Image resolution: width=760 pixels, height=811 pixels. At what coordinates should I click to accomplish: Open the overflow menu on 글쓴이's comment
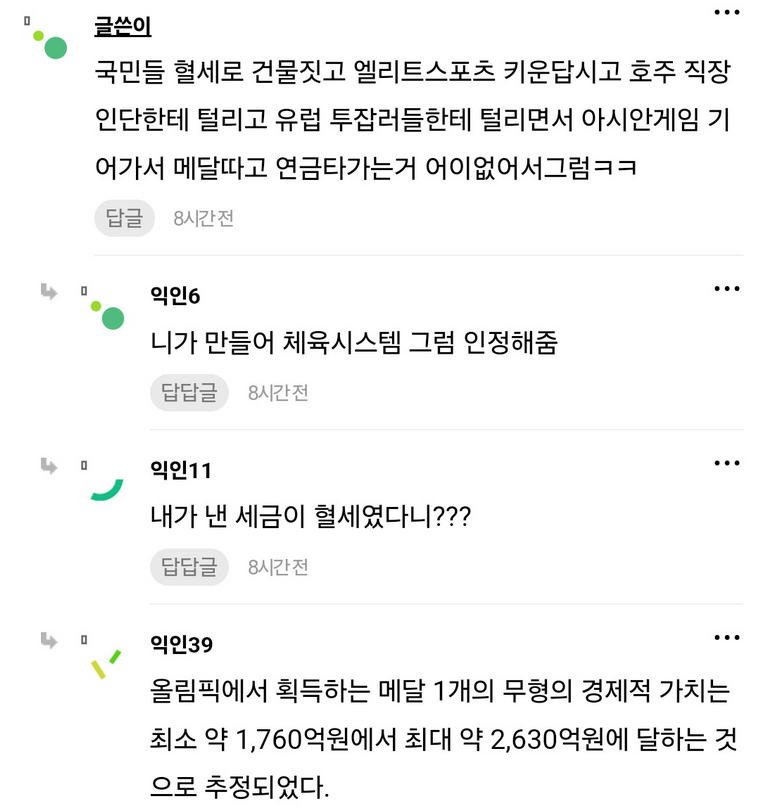[727, 13]
